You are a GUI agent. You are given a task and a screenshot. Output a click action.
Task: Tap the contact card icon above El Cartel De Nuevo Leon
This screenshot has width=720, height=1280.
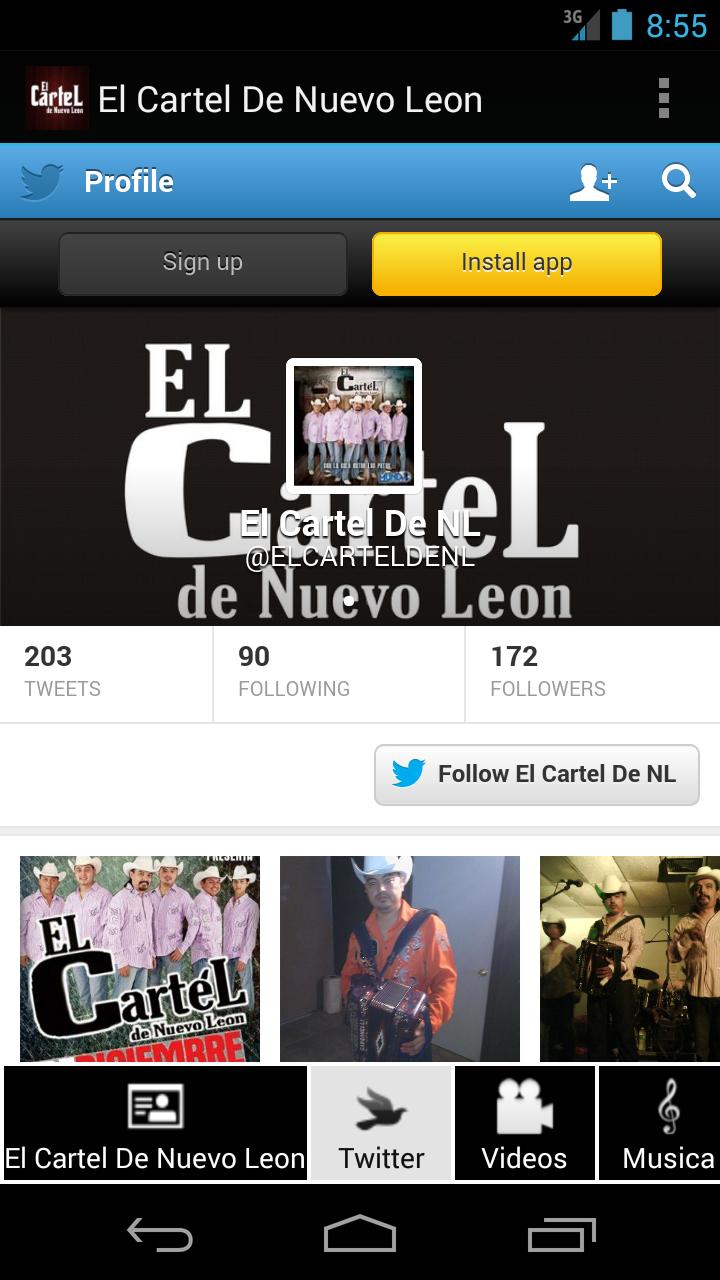coord(155,1105)
